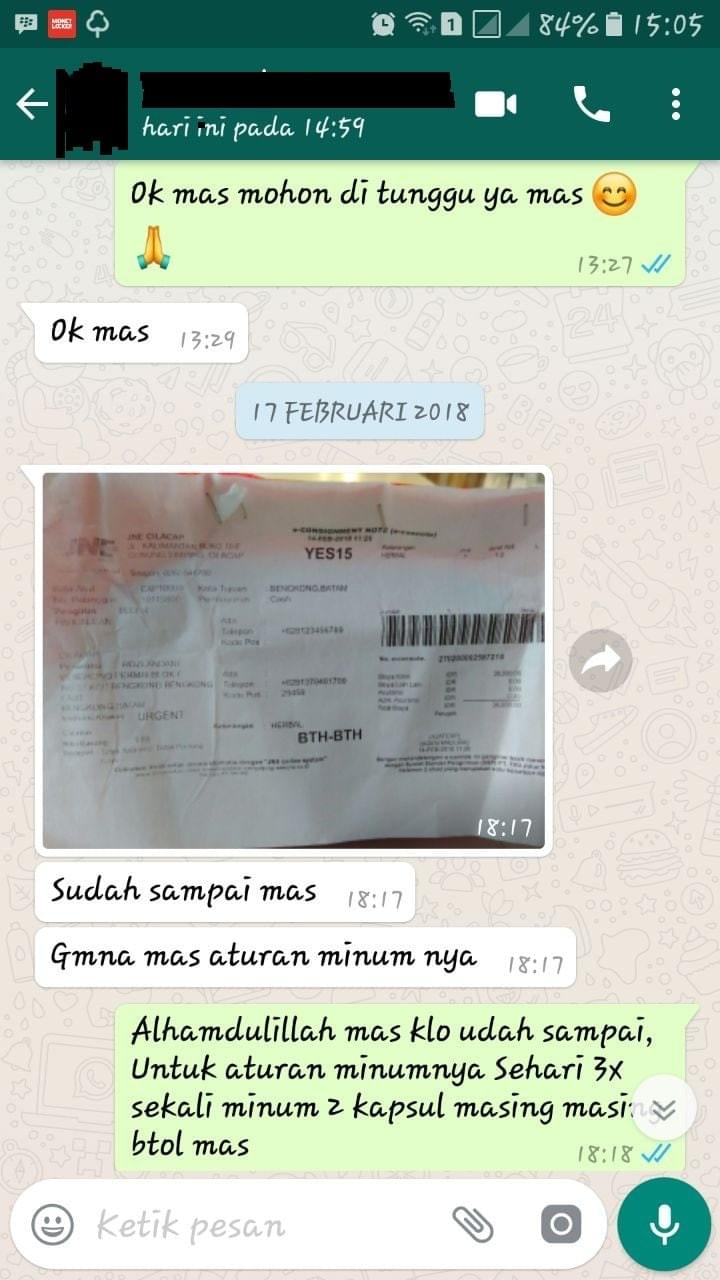Go back to the chat list
720x1280 pixels.
(32, 105)
